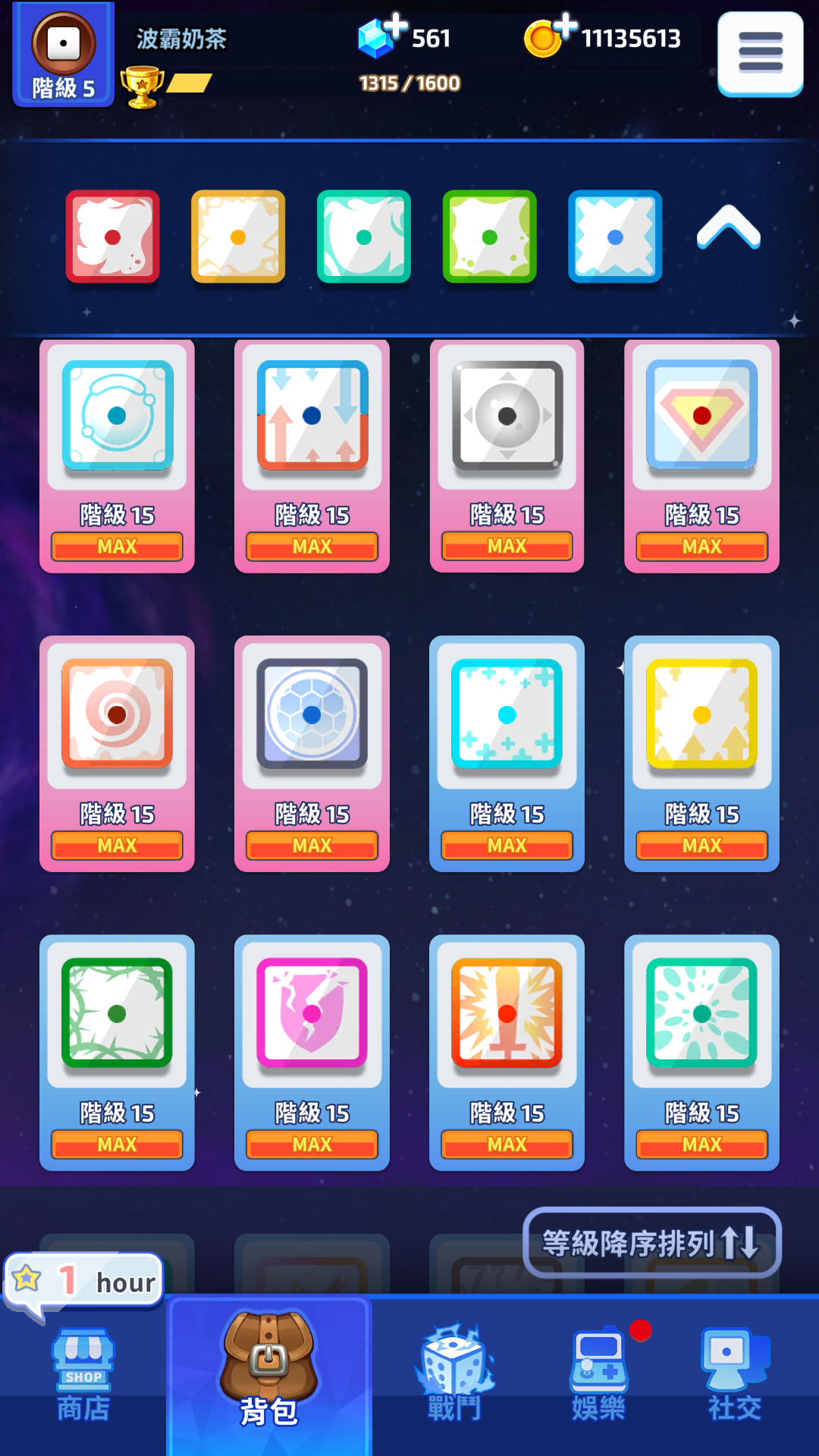Open the yellow arrows dice card
819x1456 pixels.
click(701, 754)
